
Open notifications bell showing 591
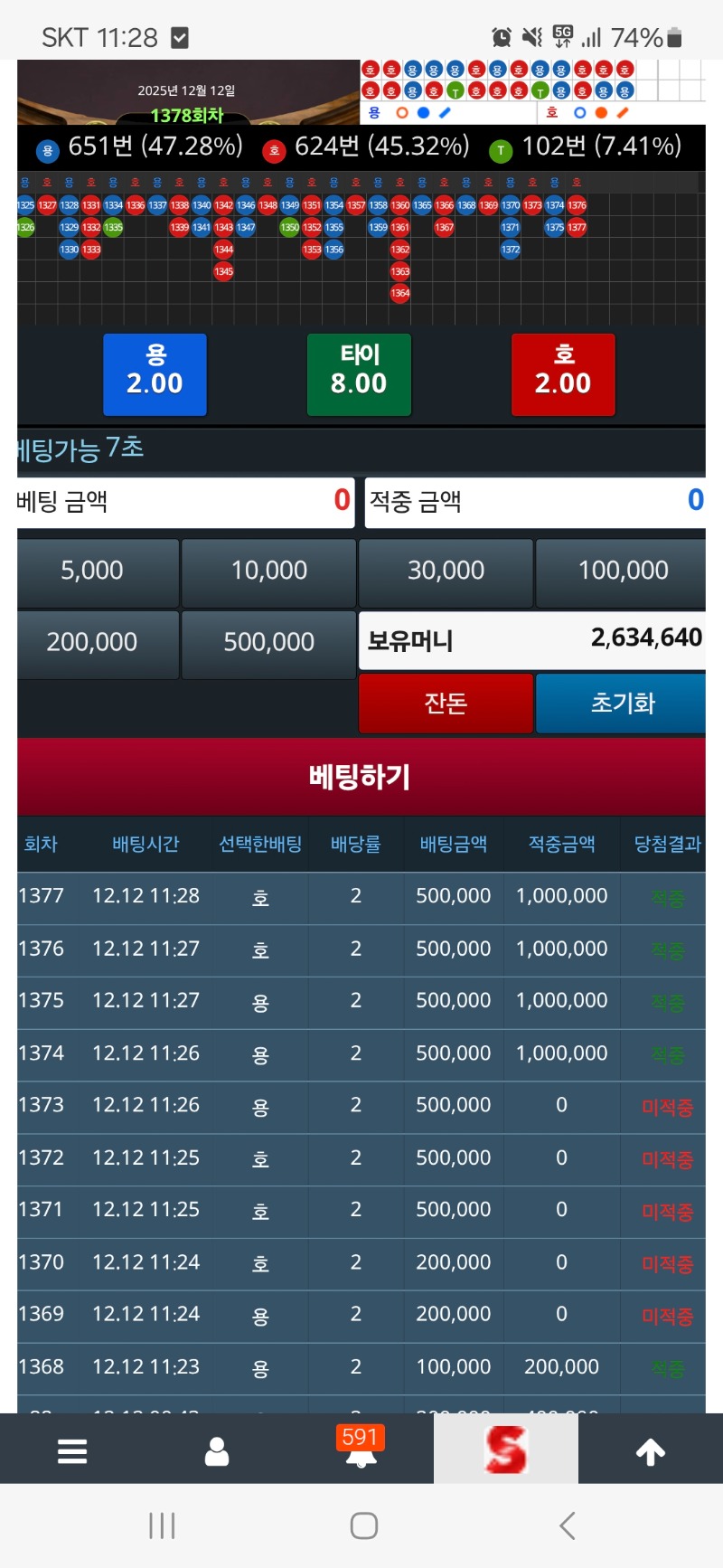click(x=361, y=1449)
